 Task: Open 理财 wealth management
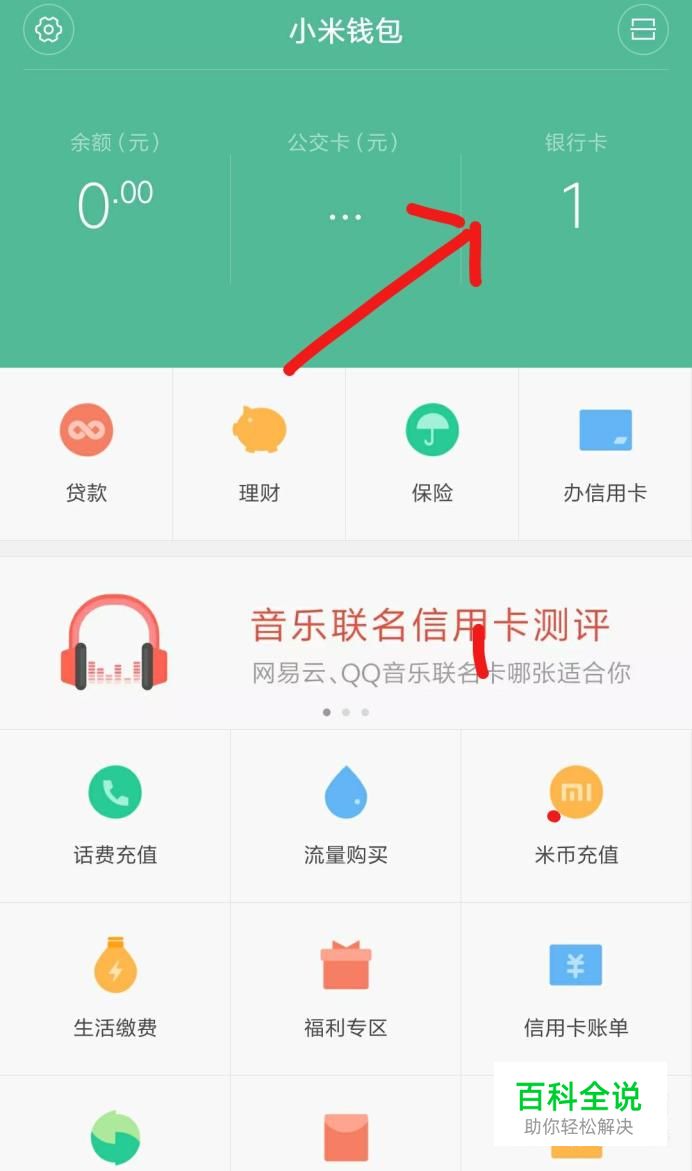(259, 452)
